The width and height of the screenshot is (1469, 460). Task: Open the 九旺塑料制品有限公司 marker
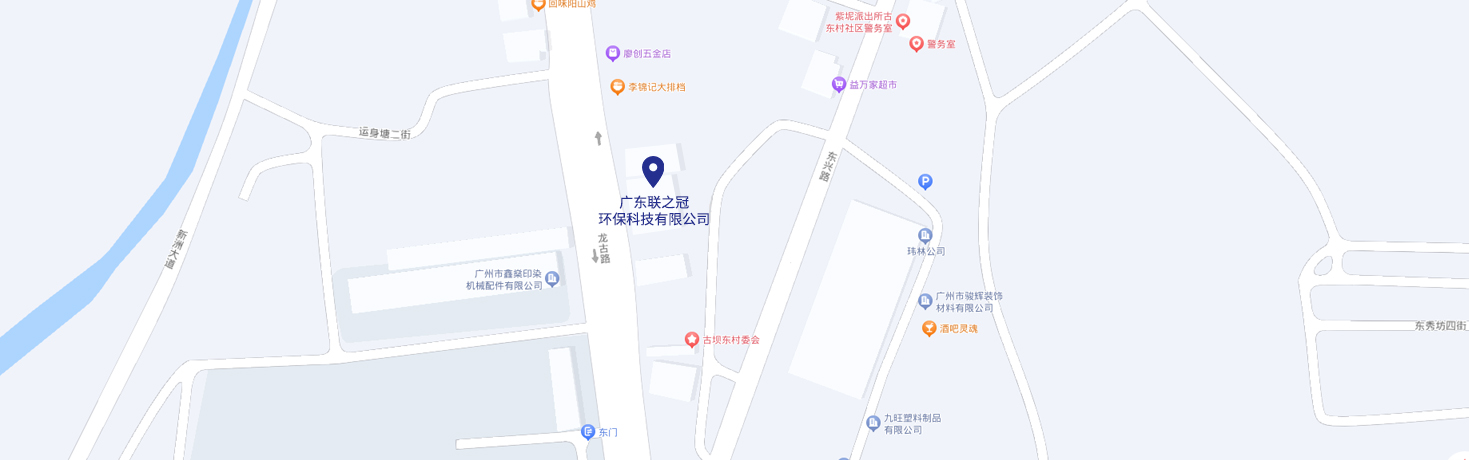tap(873, 423)
